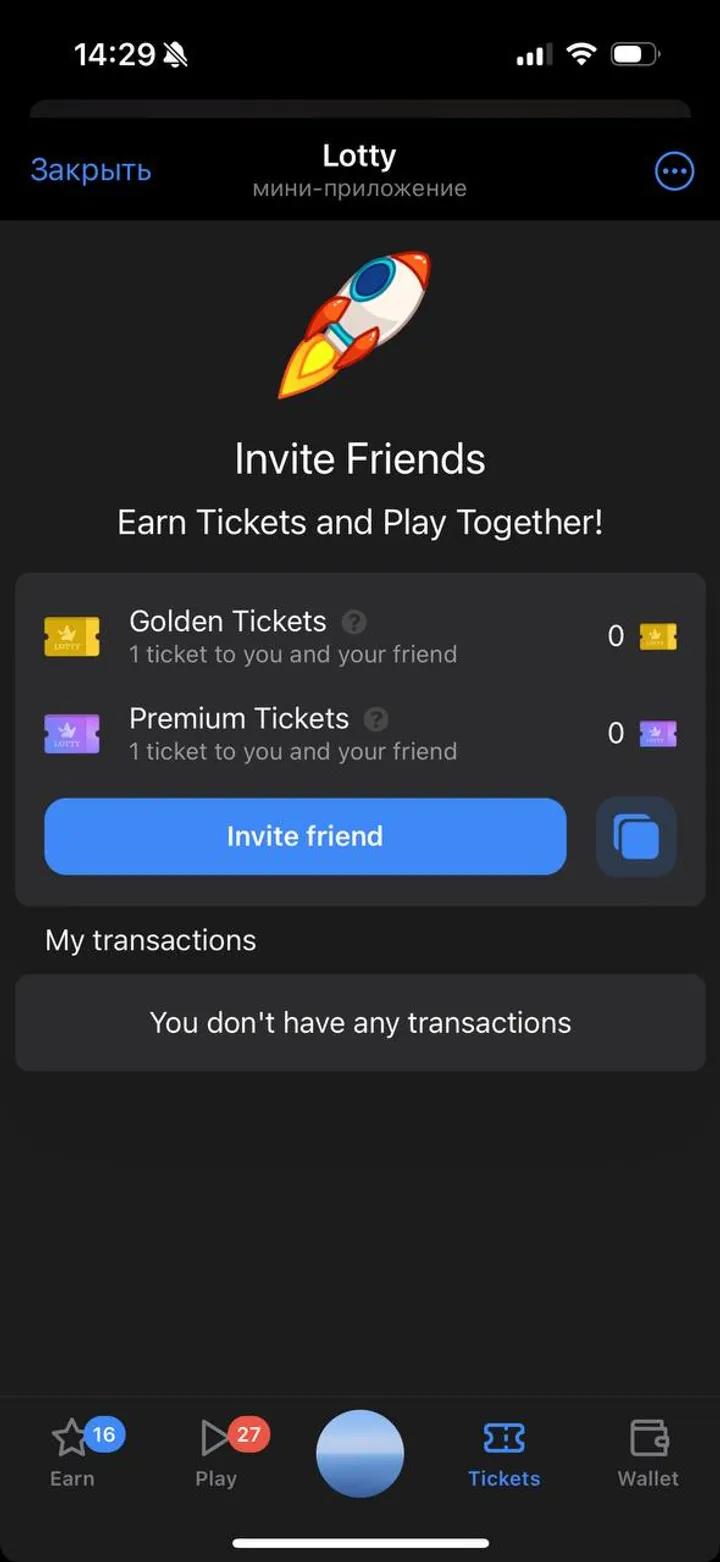Go to the Wallet tab

(x=648, y=1453)
